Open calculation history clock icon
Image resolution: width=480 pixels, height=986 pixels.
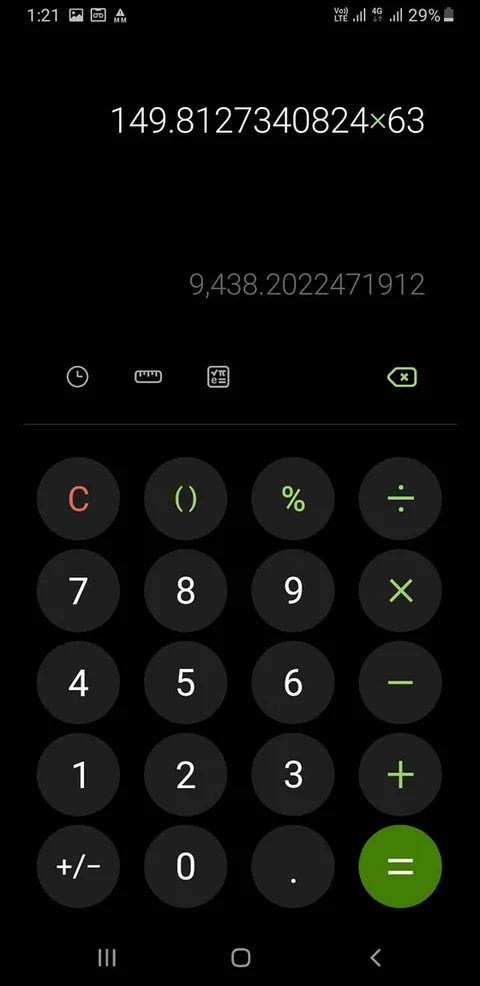tap(77, 377)
